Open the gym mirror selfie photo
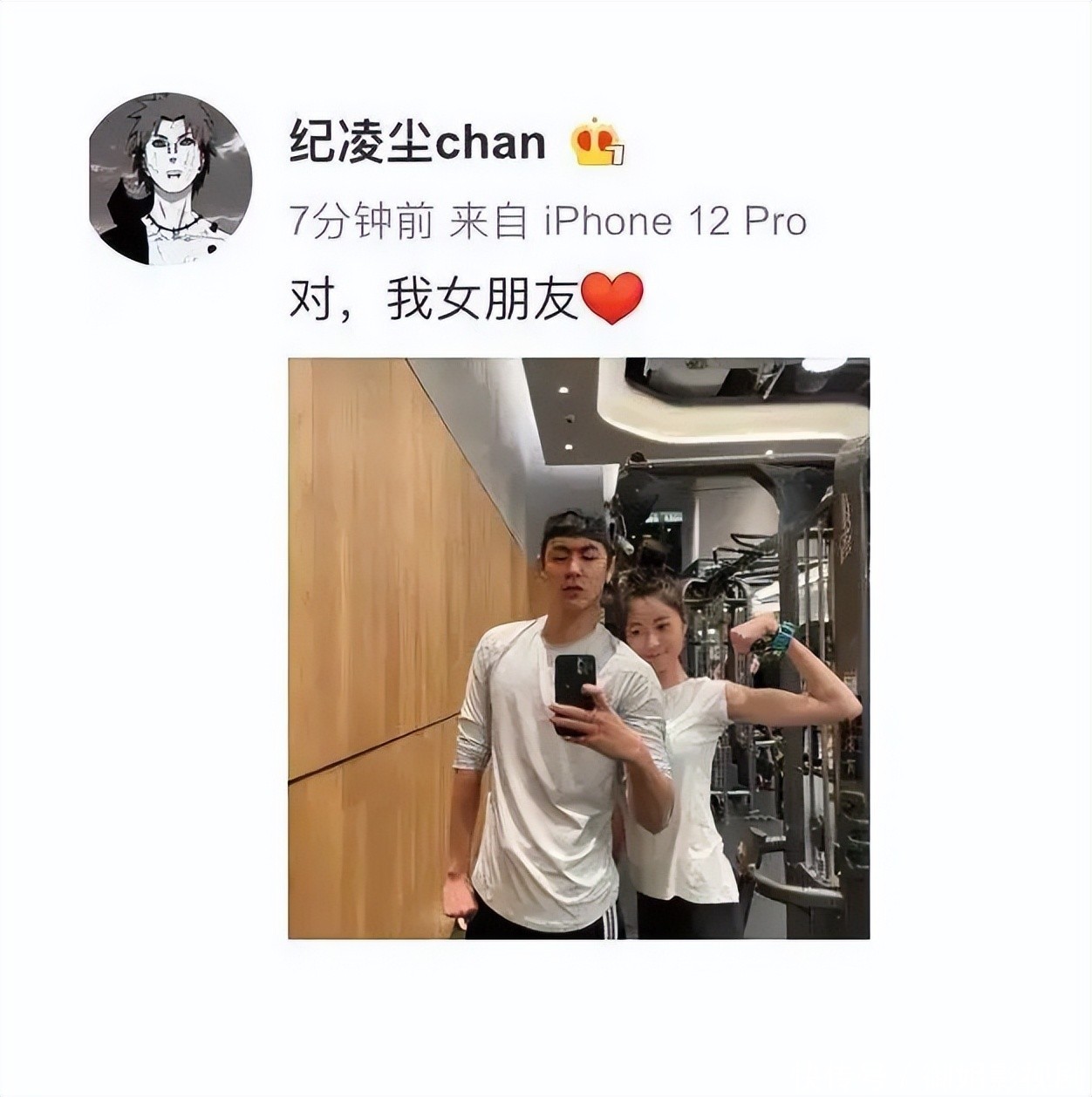This screenshot has height=1097, width=1092. tap(578, 648)
